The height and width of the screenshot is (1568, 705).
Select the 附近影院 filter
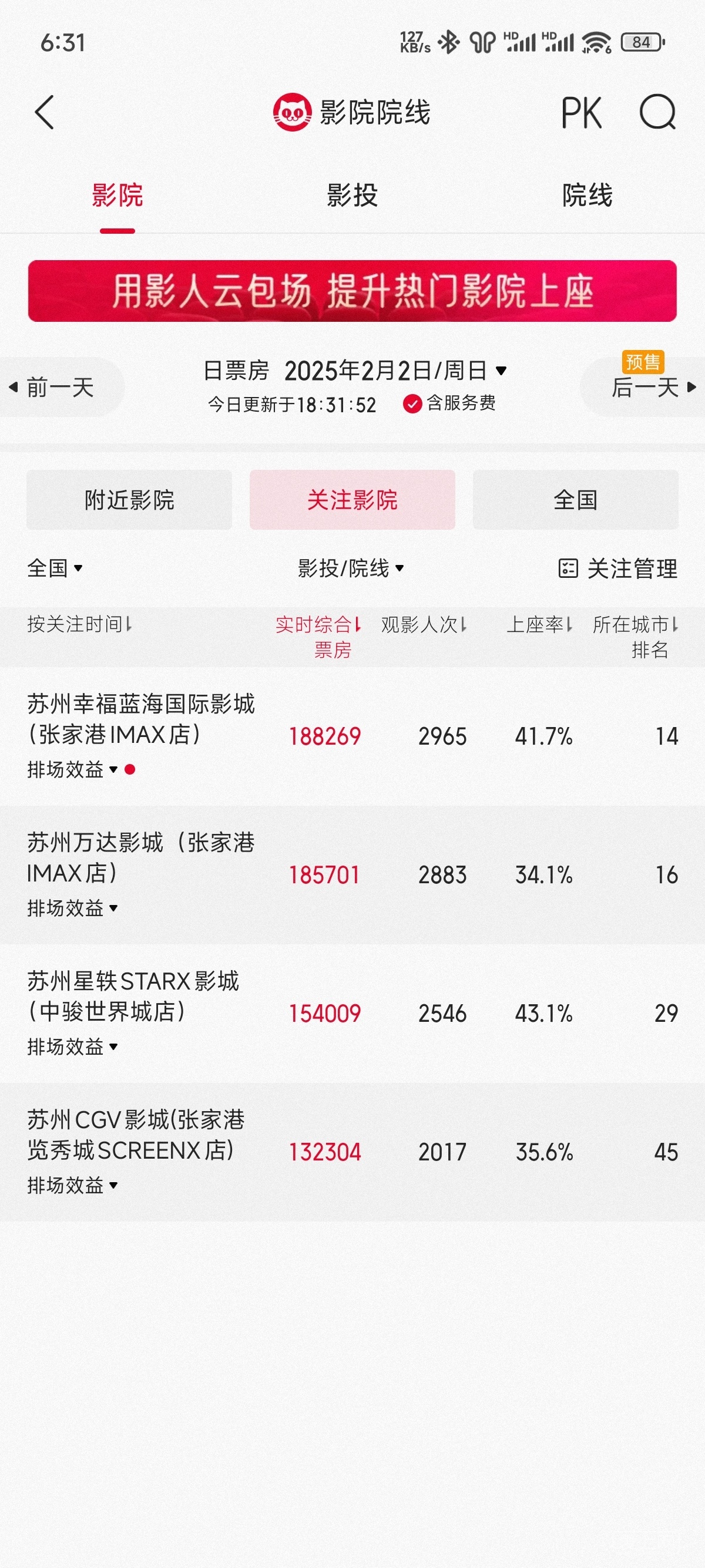coord(129,500)
